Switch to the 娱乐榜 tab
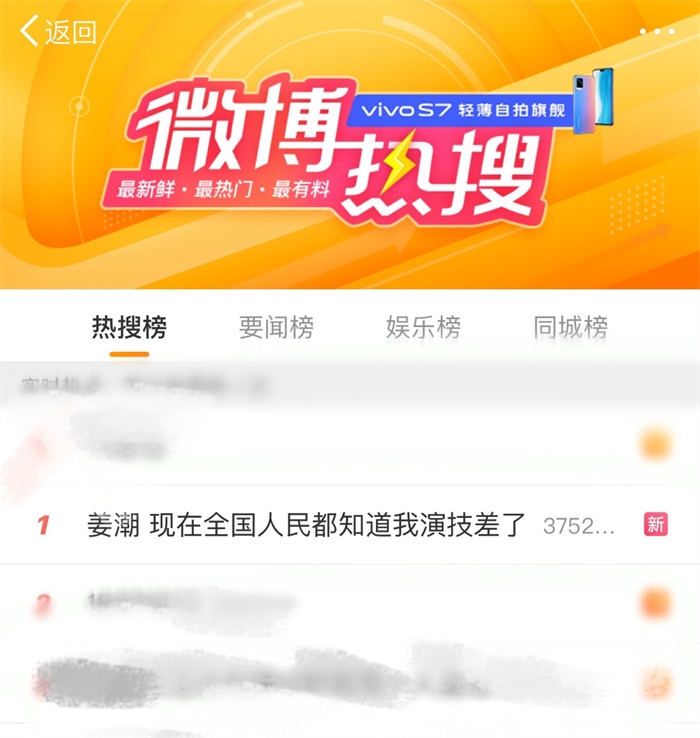This screenshot has width=700, height=738. click(x=423, y=327)
